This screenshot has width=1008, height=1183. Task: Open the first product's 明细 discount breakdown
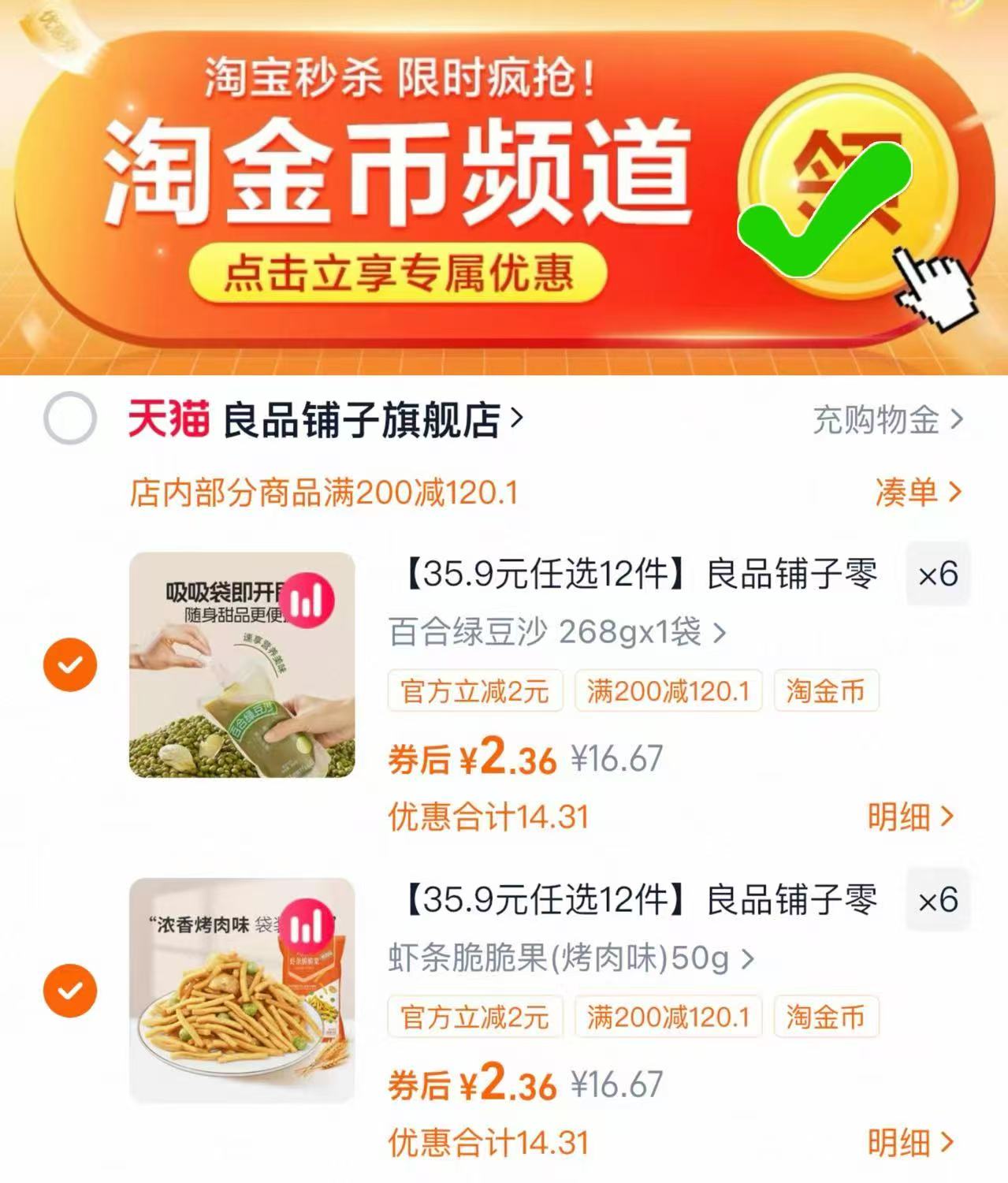point(910,817)
